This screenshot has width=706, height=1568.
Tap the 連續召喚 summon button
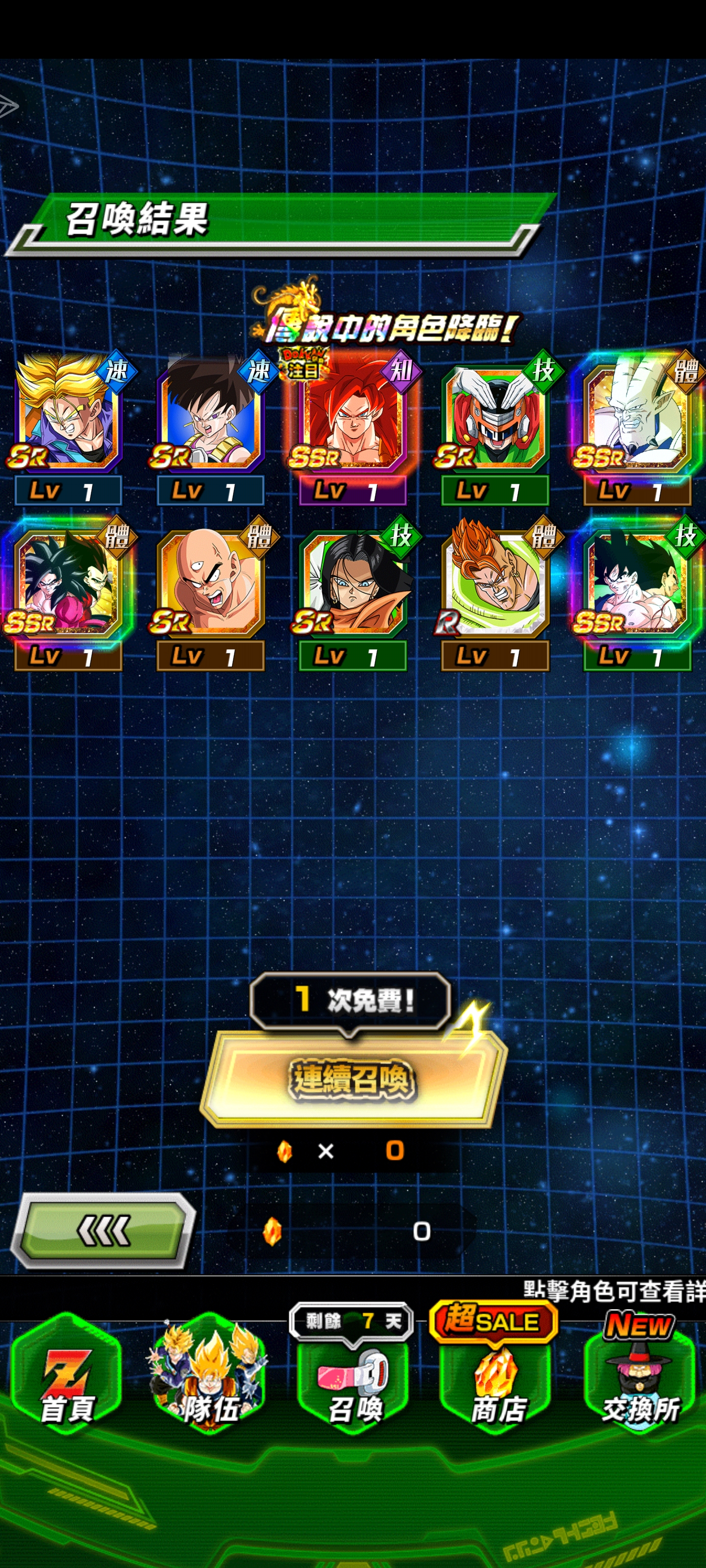click(x=352, y=1080)
